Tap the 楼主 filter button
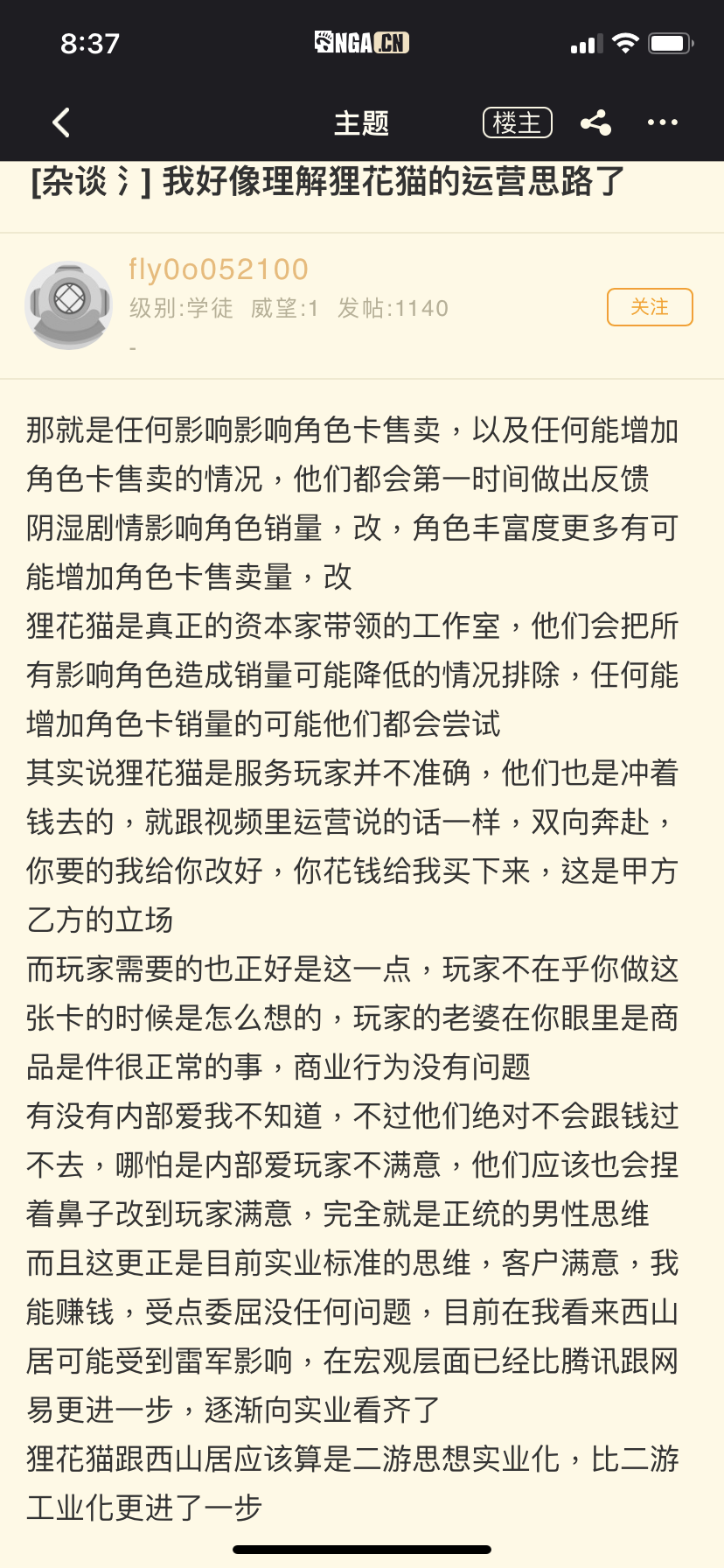Viewport: 724px width, 1568px height. [x=518, y=123]
